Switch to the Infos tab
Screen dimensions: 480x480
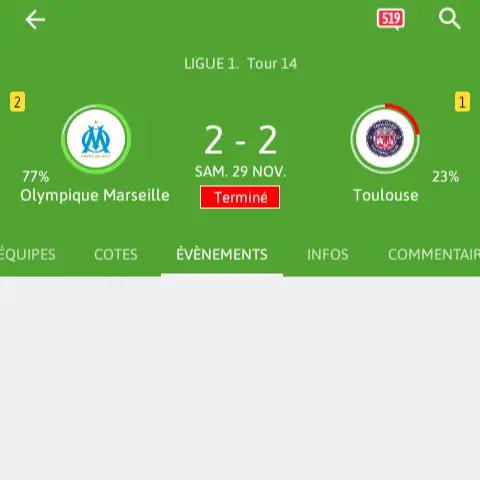tap(328, 254)
